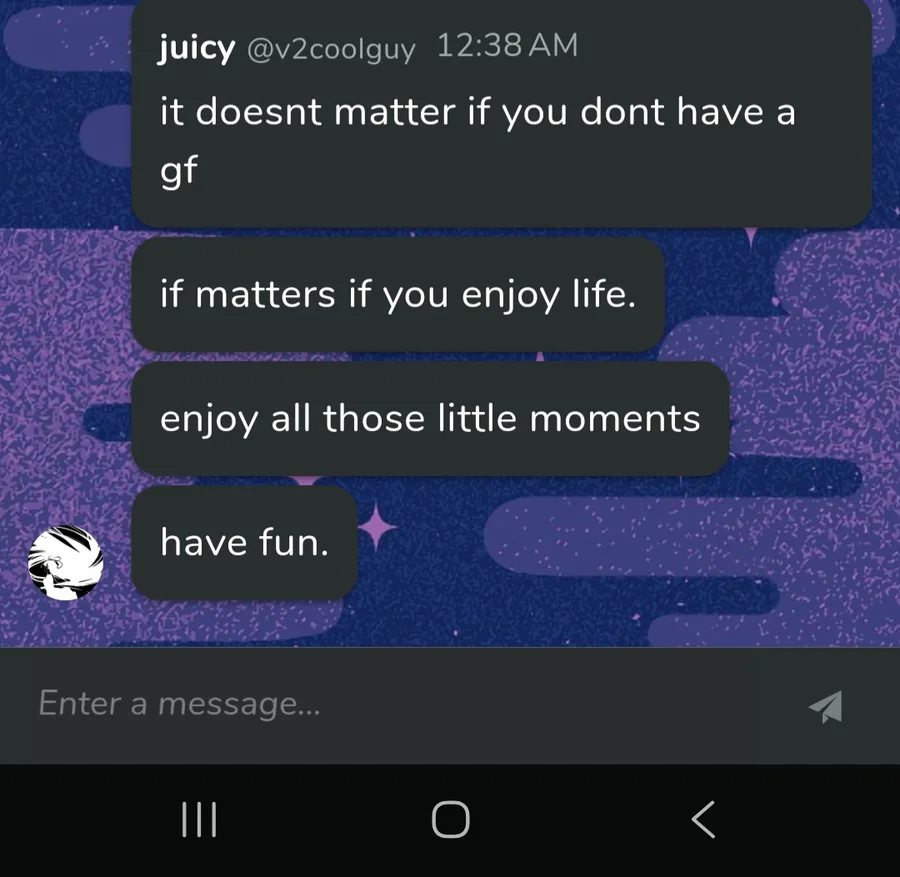Open juicy's profile avatar
This screenshot has width=900, height=877.
coord(65,562)
